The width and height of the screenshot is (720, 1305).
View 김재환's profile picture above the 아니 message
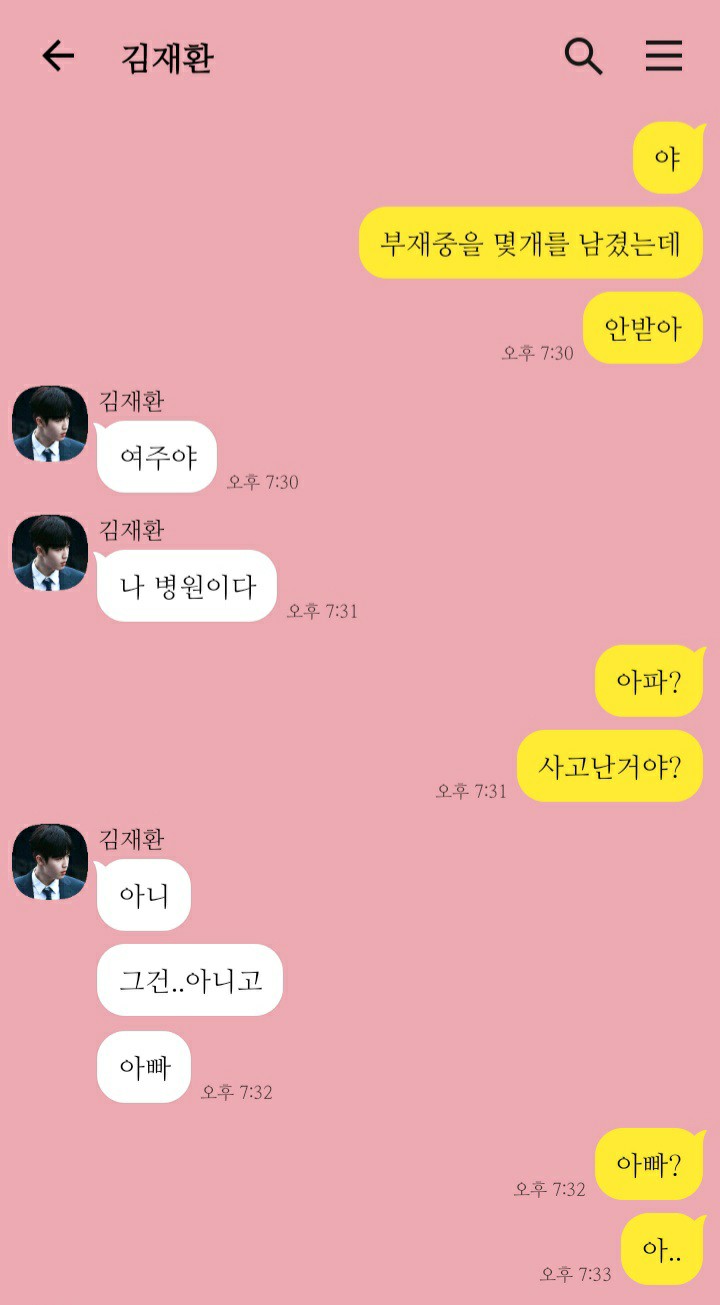point(50,862)
